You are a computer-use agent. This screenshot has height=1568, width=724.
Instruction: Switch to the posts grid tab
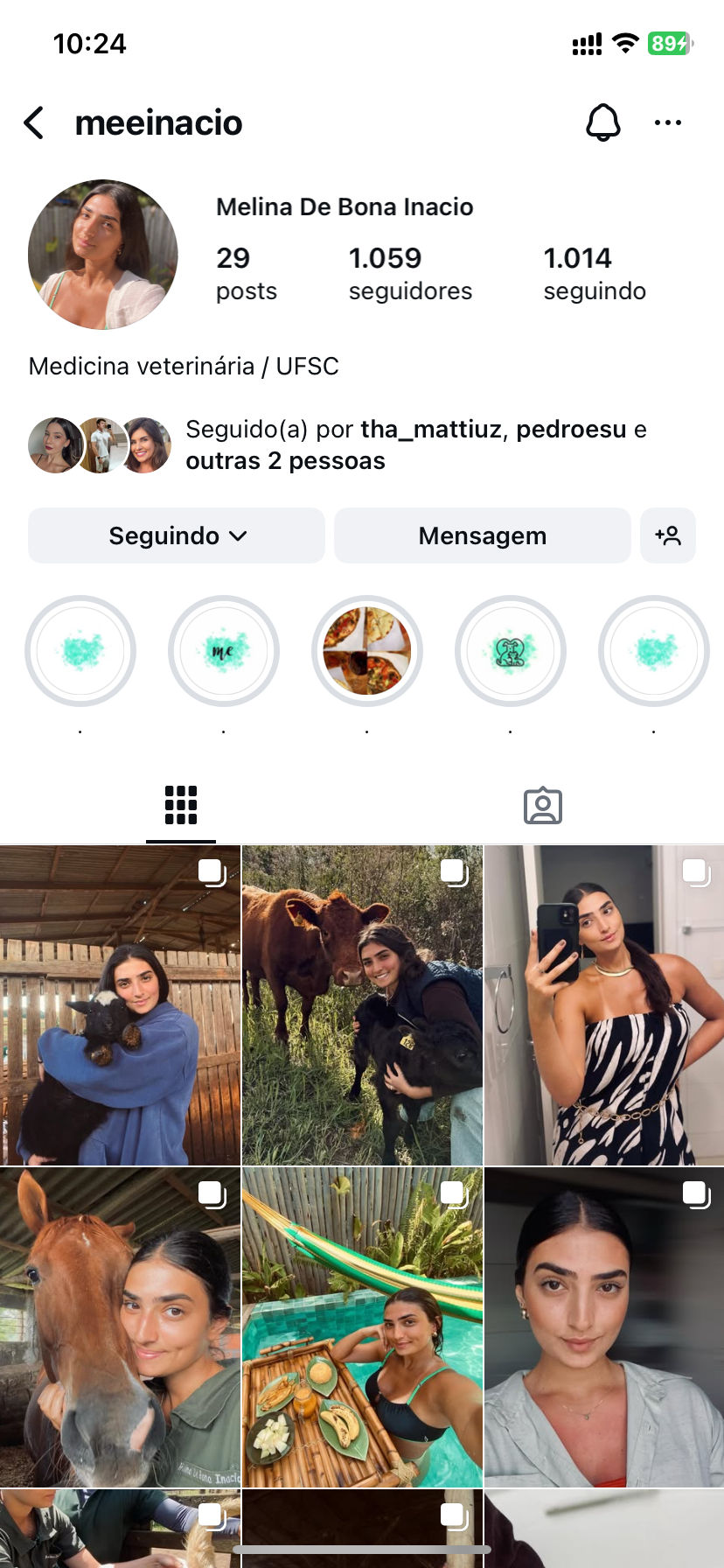pos(181,805)
